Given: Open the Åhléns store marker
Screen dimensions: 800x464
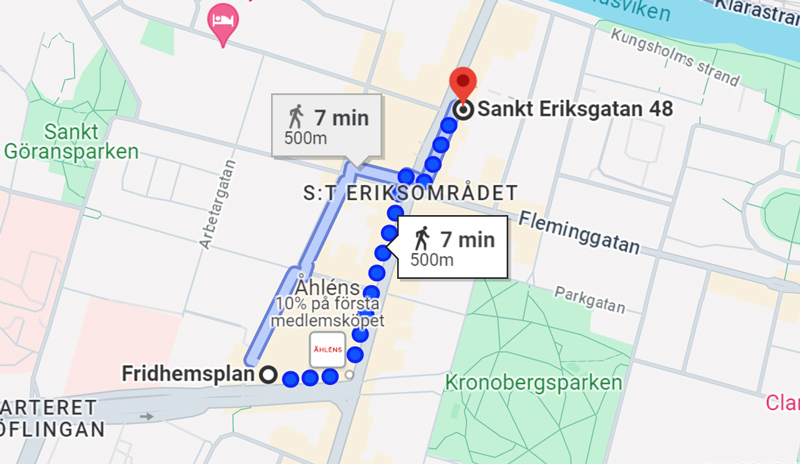Looking at the screenshot, I should [328, 354].
